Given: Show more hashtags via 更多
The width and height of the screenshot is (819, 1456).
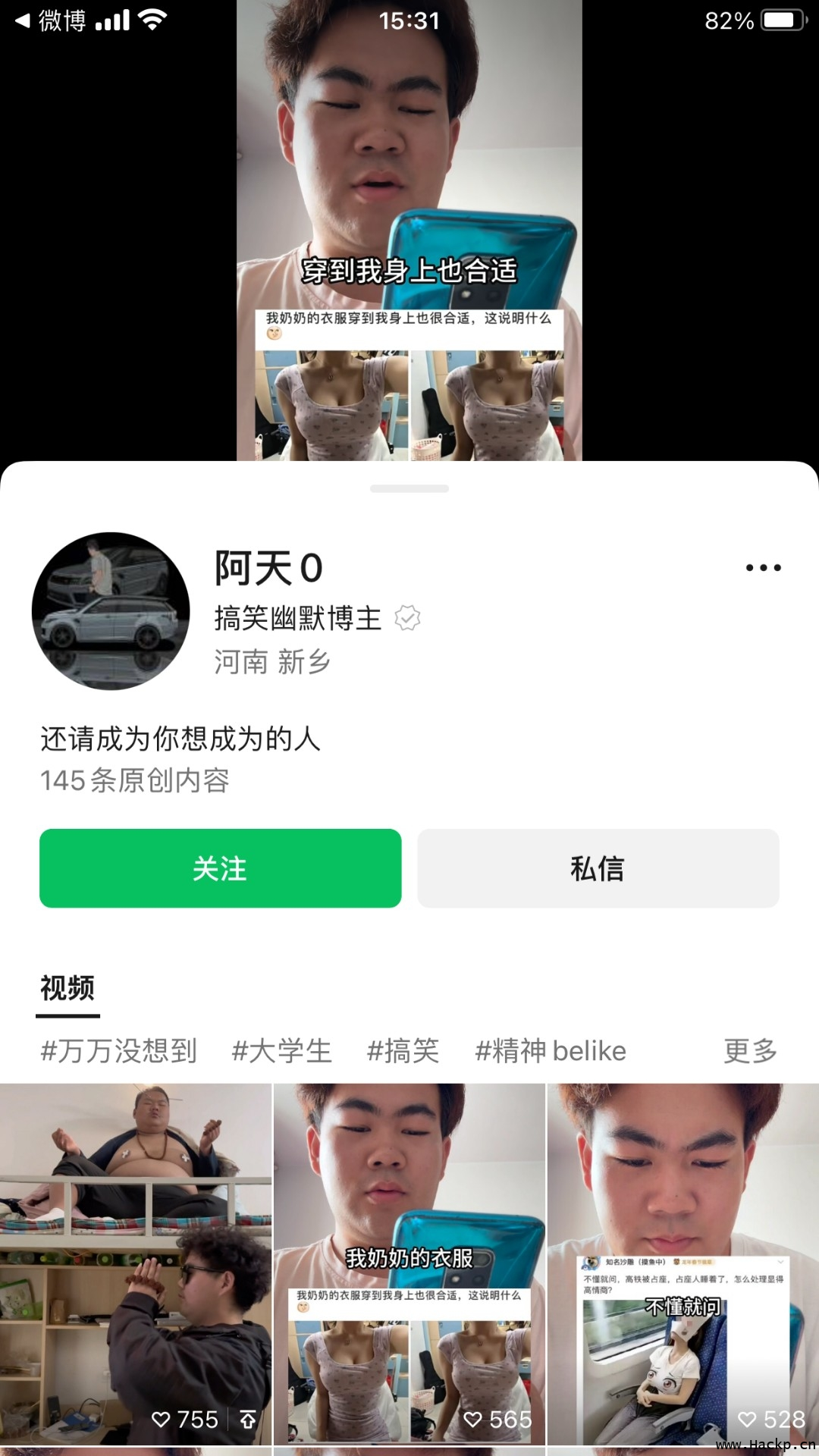Looking at the screenshot, I should (x=750, y=1051).
